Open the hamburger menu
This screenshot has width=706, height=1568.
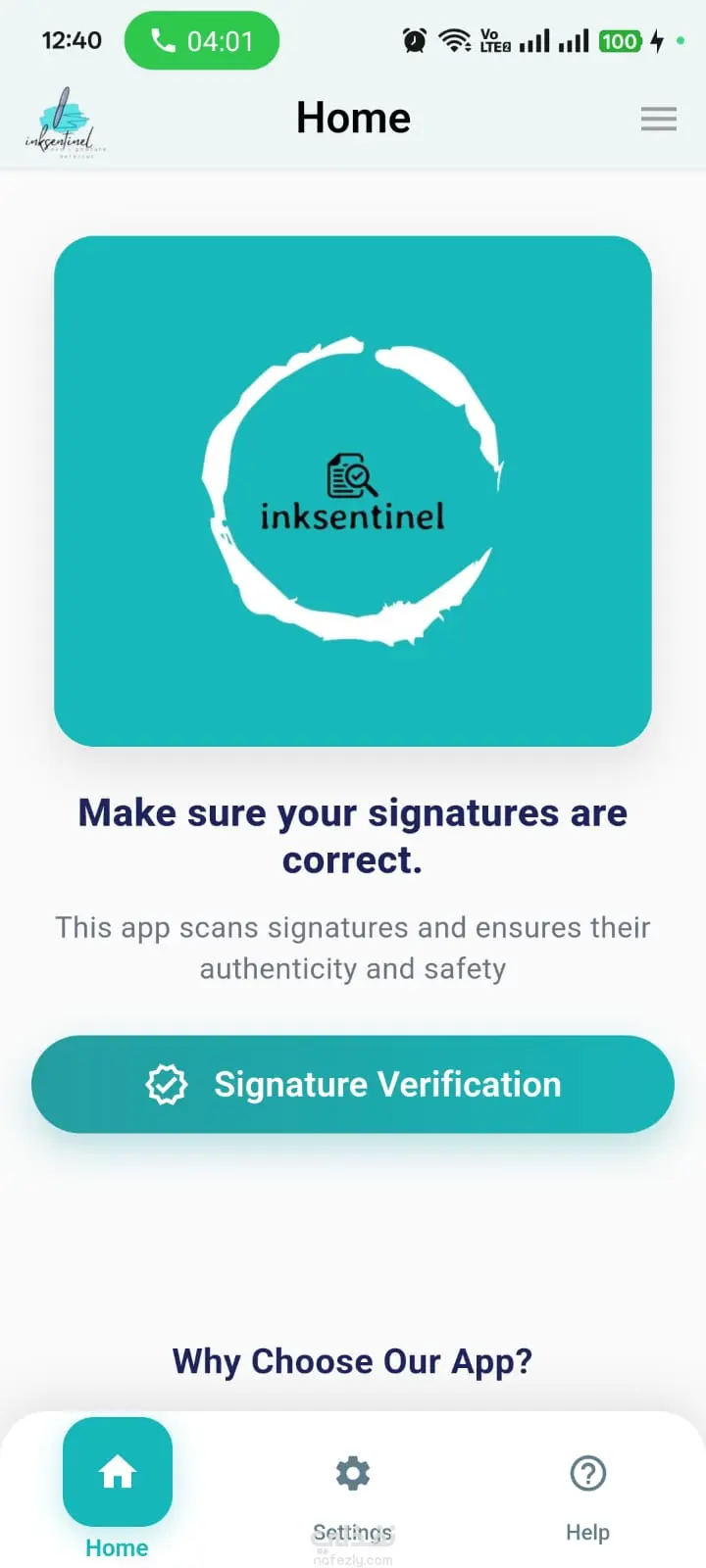click(x=658, y=119)
